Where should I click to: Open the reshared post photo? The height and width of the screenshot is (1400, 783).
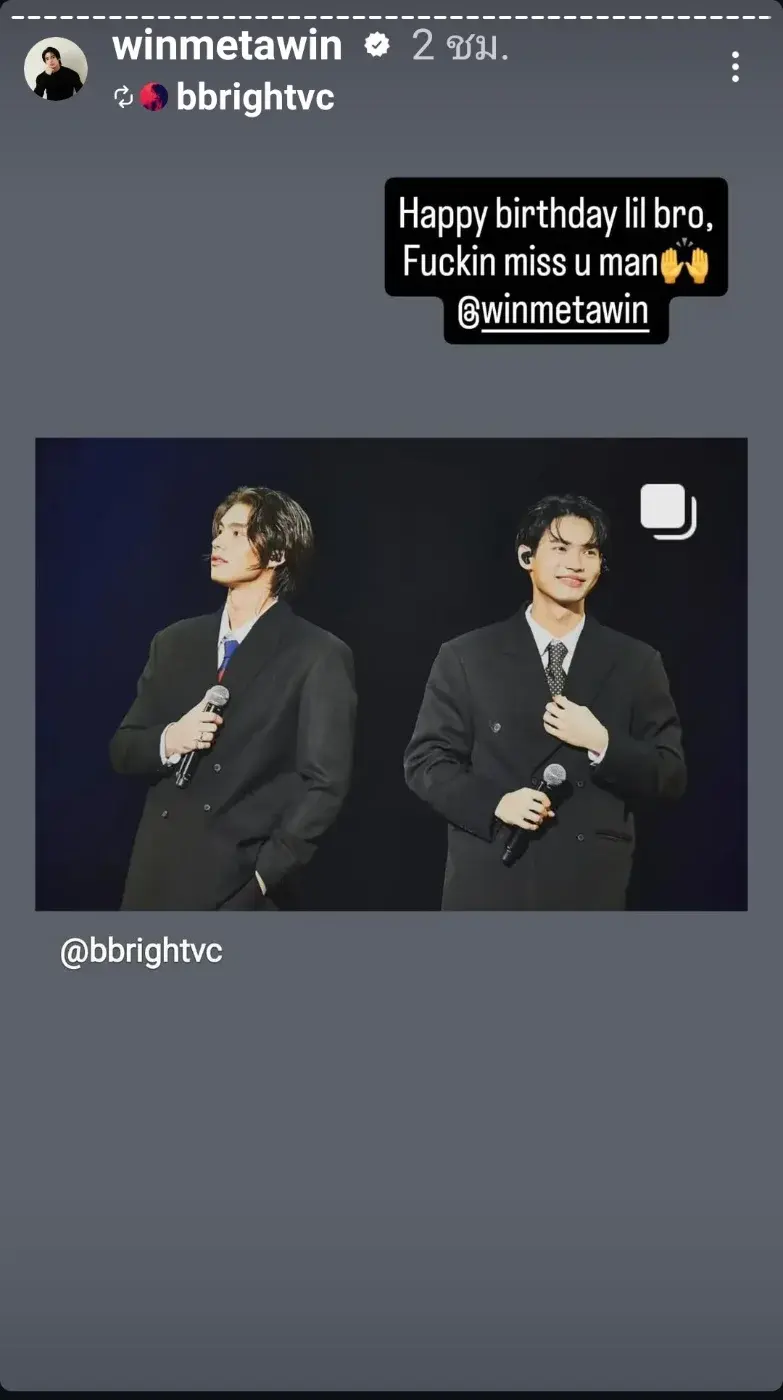point(391,674)
